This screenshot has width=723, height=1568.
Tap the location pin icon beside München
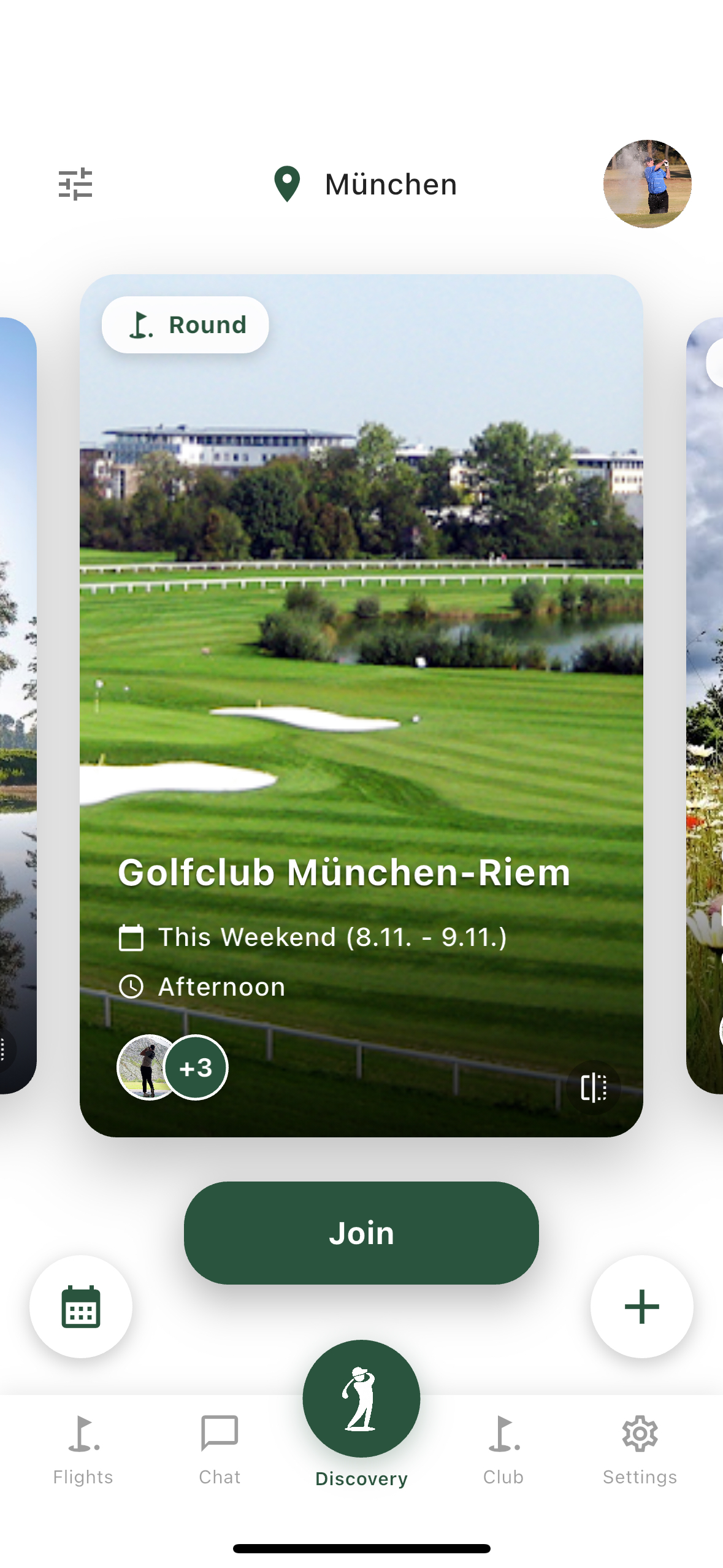click(x=286, y=184)
